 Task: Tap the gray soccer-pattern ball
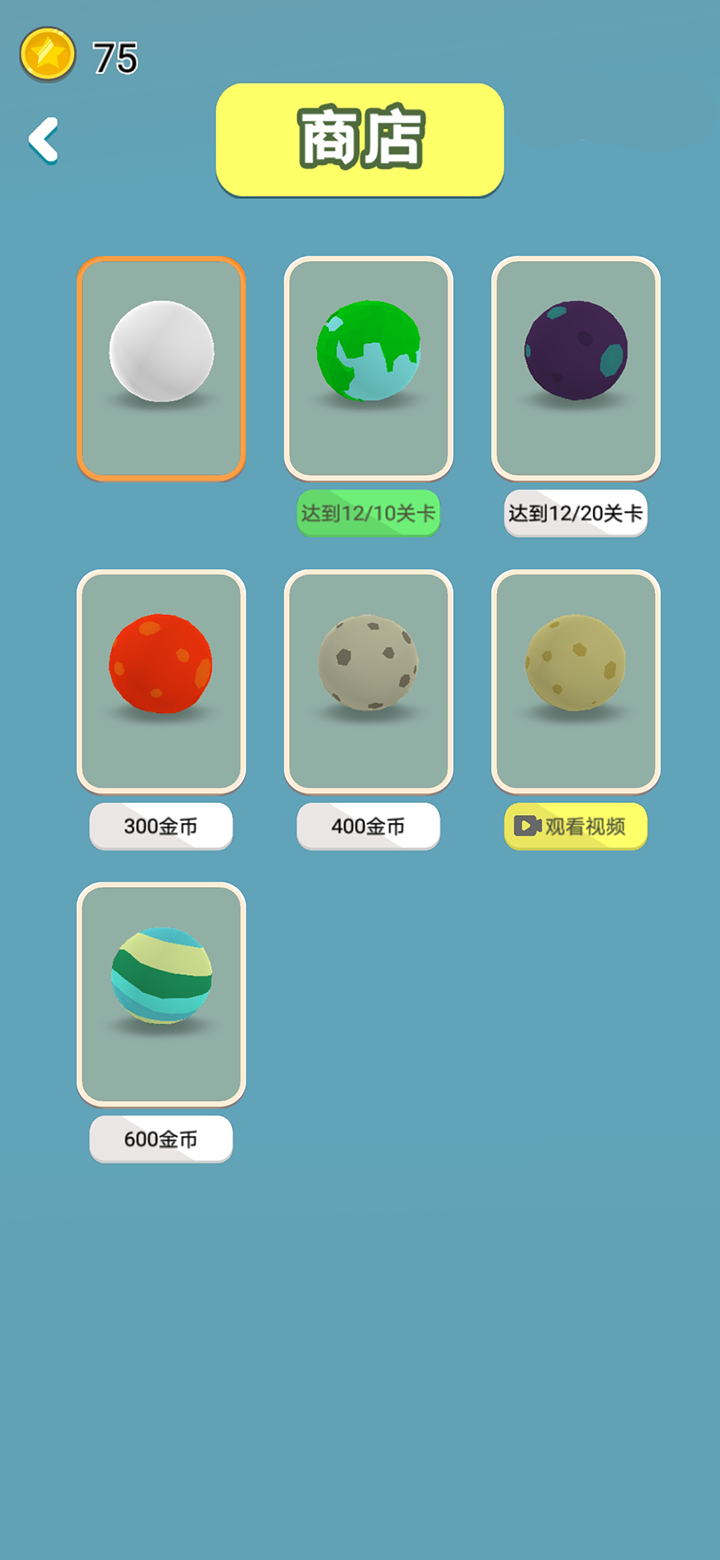367,681
